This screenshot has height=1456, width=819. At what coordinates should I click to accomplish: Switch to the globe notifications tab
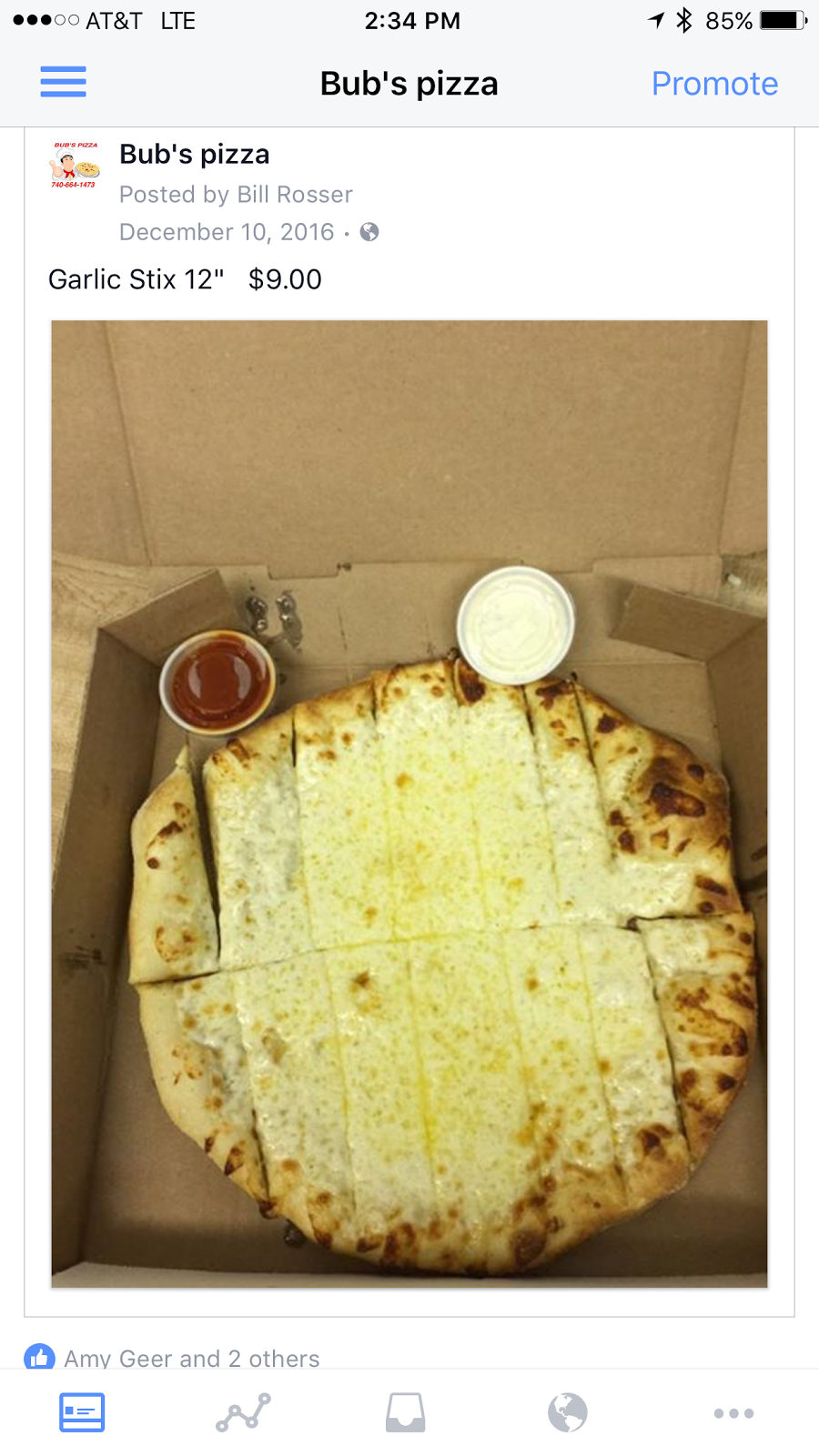click(x=568, y=1412)
